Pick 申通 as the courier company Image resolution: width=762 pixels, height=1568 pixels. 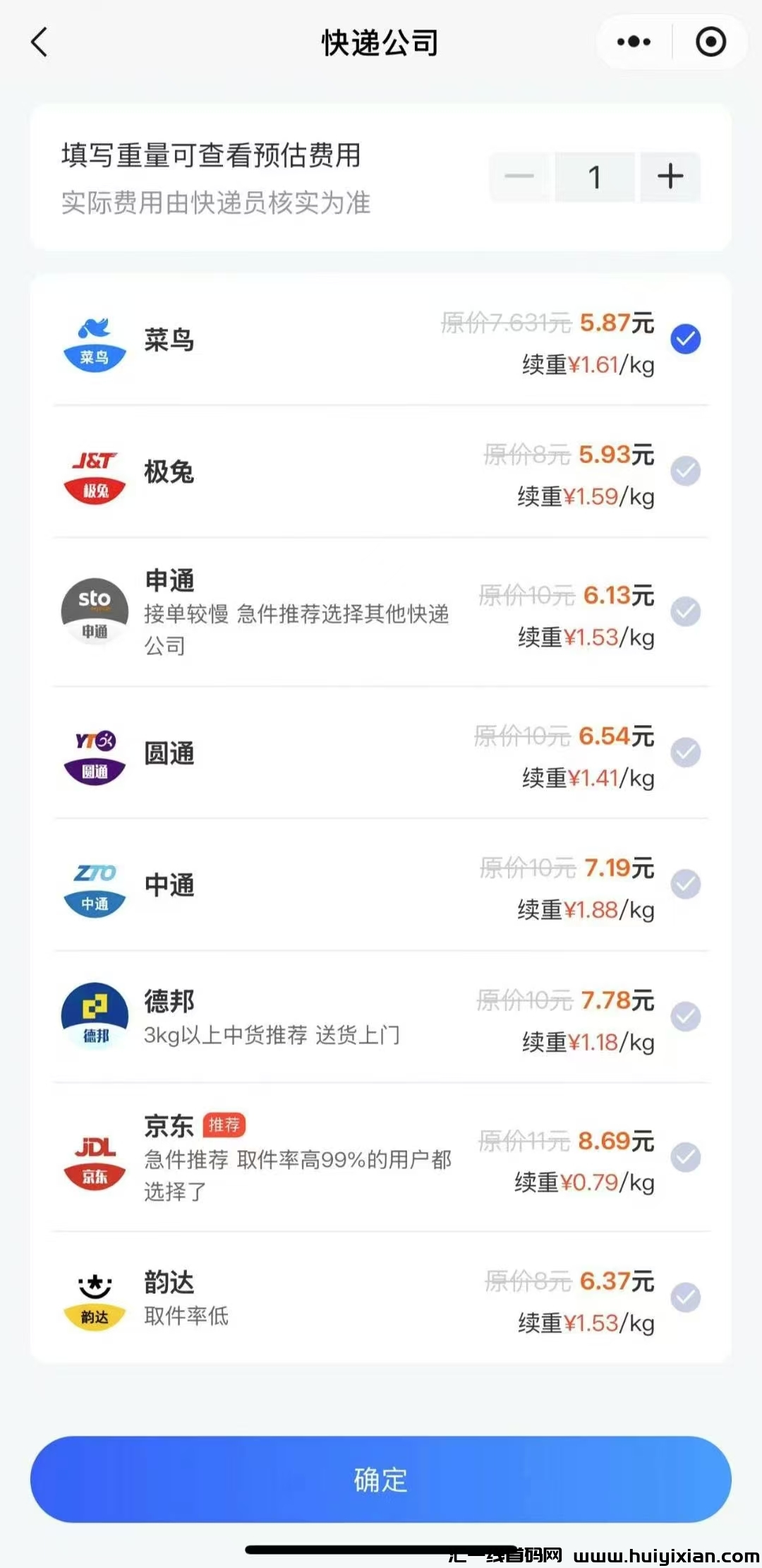coord(685,611)
